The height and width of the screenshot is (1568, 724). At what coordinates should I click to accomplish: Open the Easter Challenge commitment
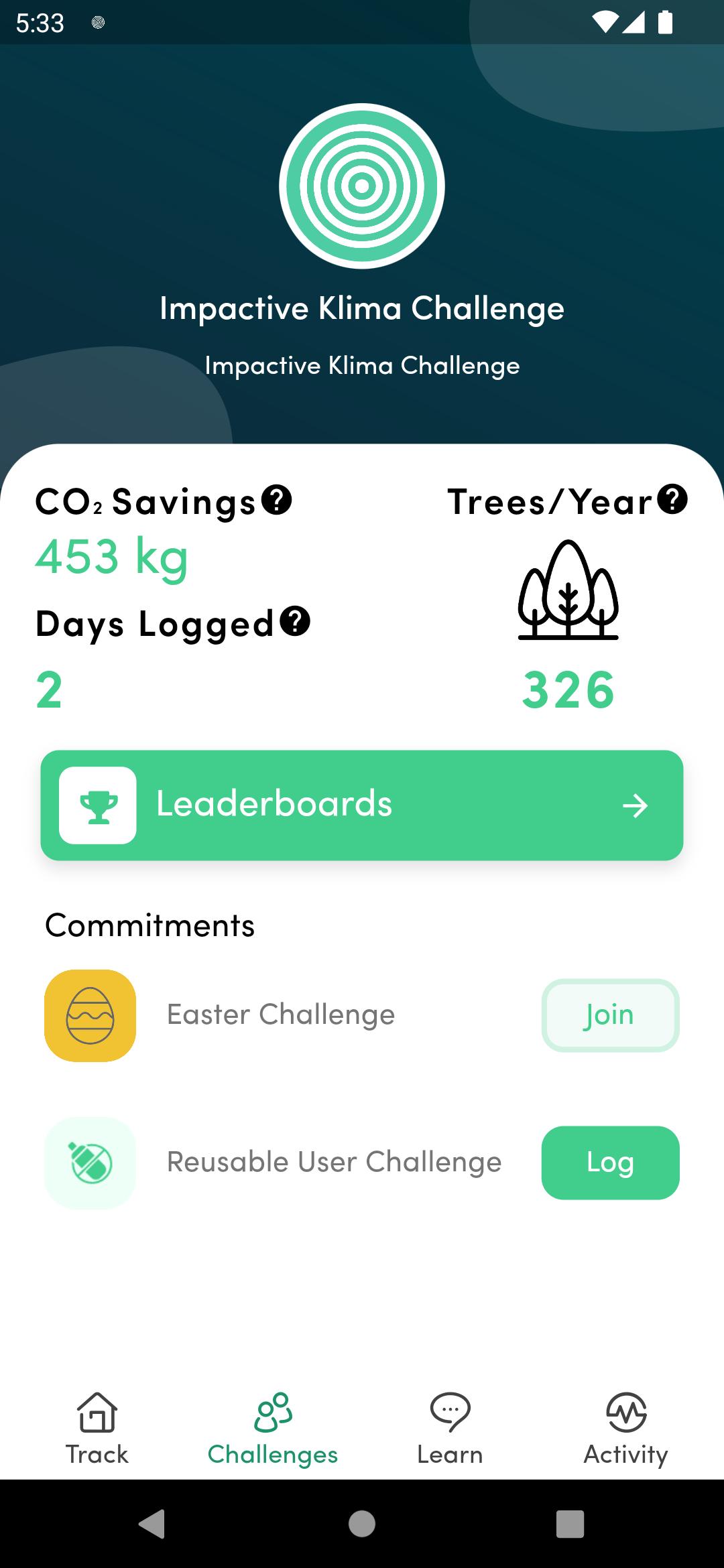pos(281,1015)
